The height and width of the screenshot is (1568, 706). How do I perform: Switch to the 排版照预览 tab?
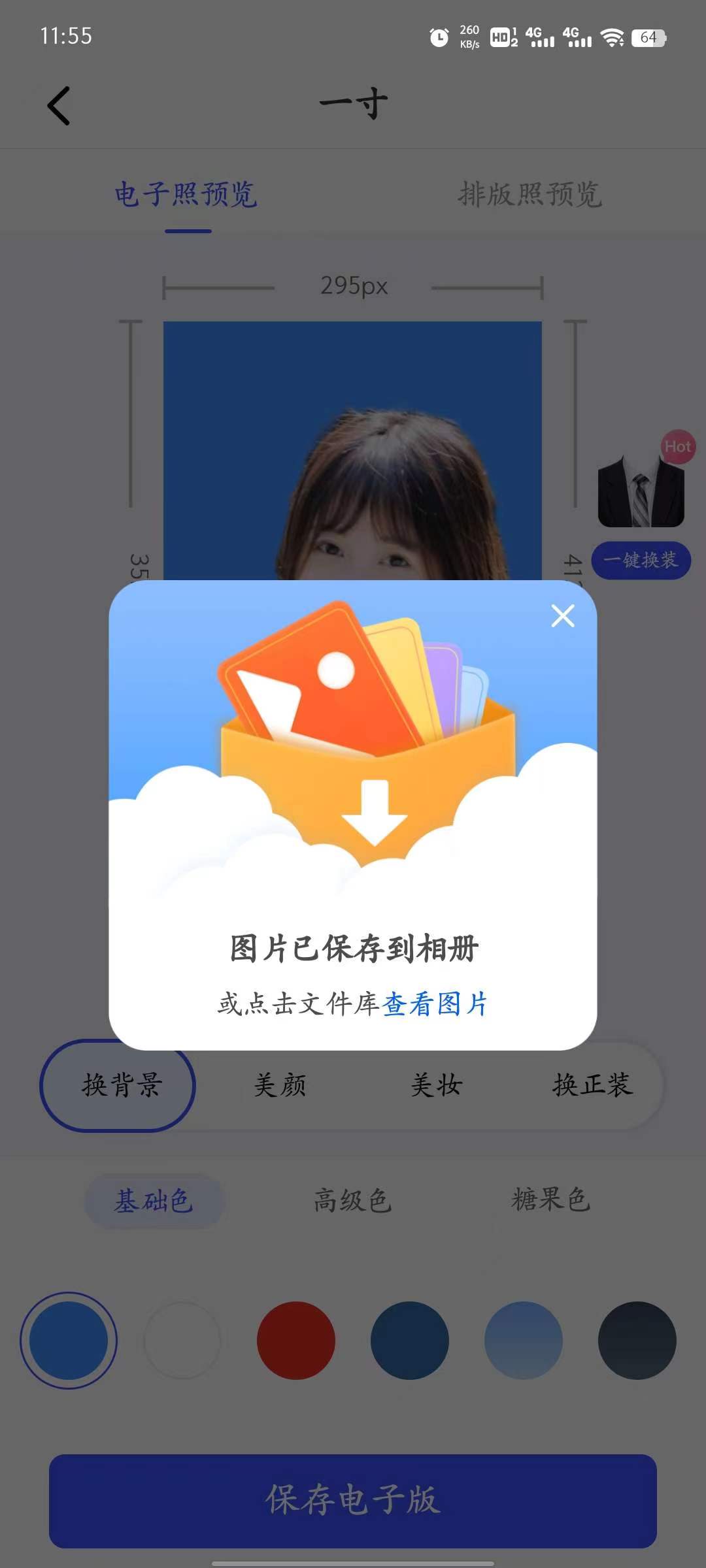pos(529,195)
